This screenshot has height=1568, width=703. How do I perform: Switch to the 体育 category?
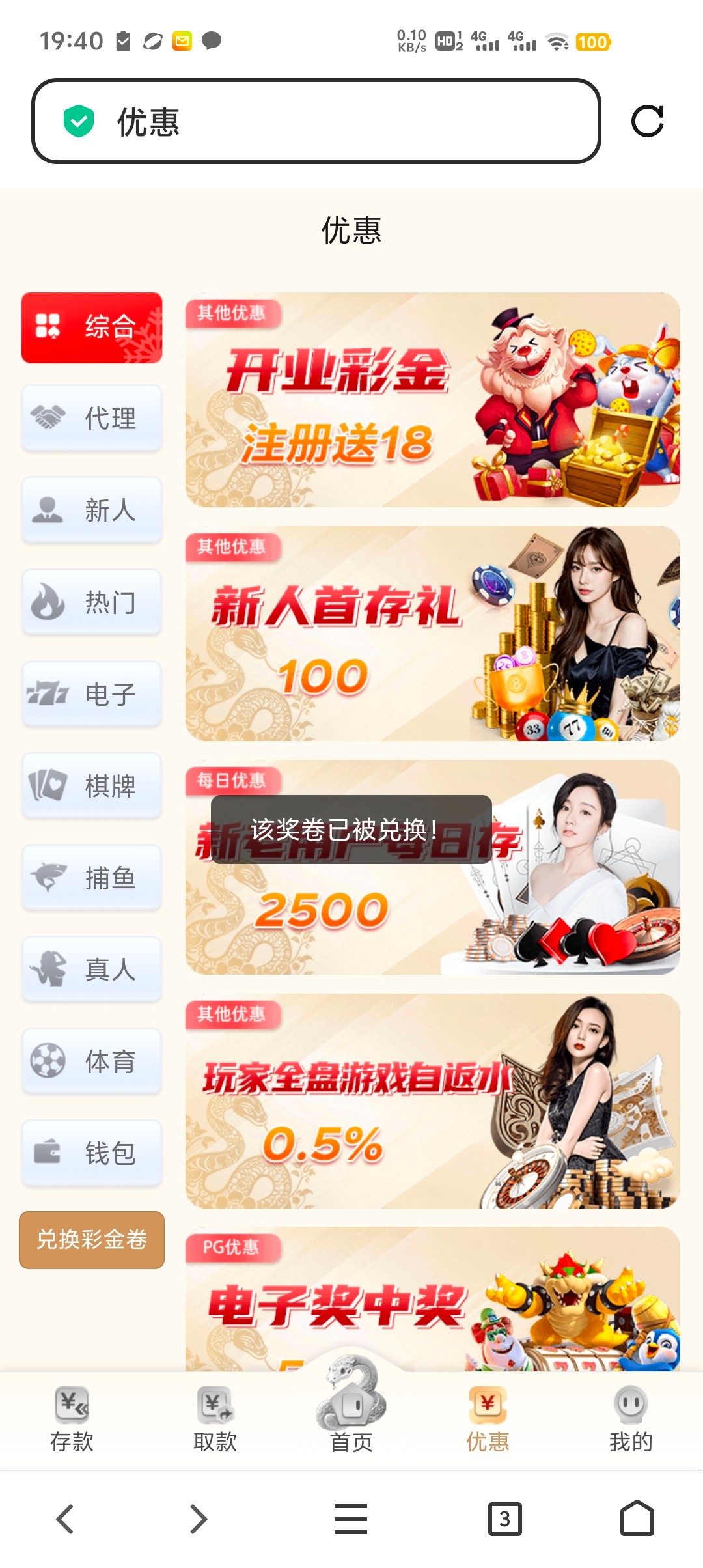[x=92, y=1061]
